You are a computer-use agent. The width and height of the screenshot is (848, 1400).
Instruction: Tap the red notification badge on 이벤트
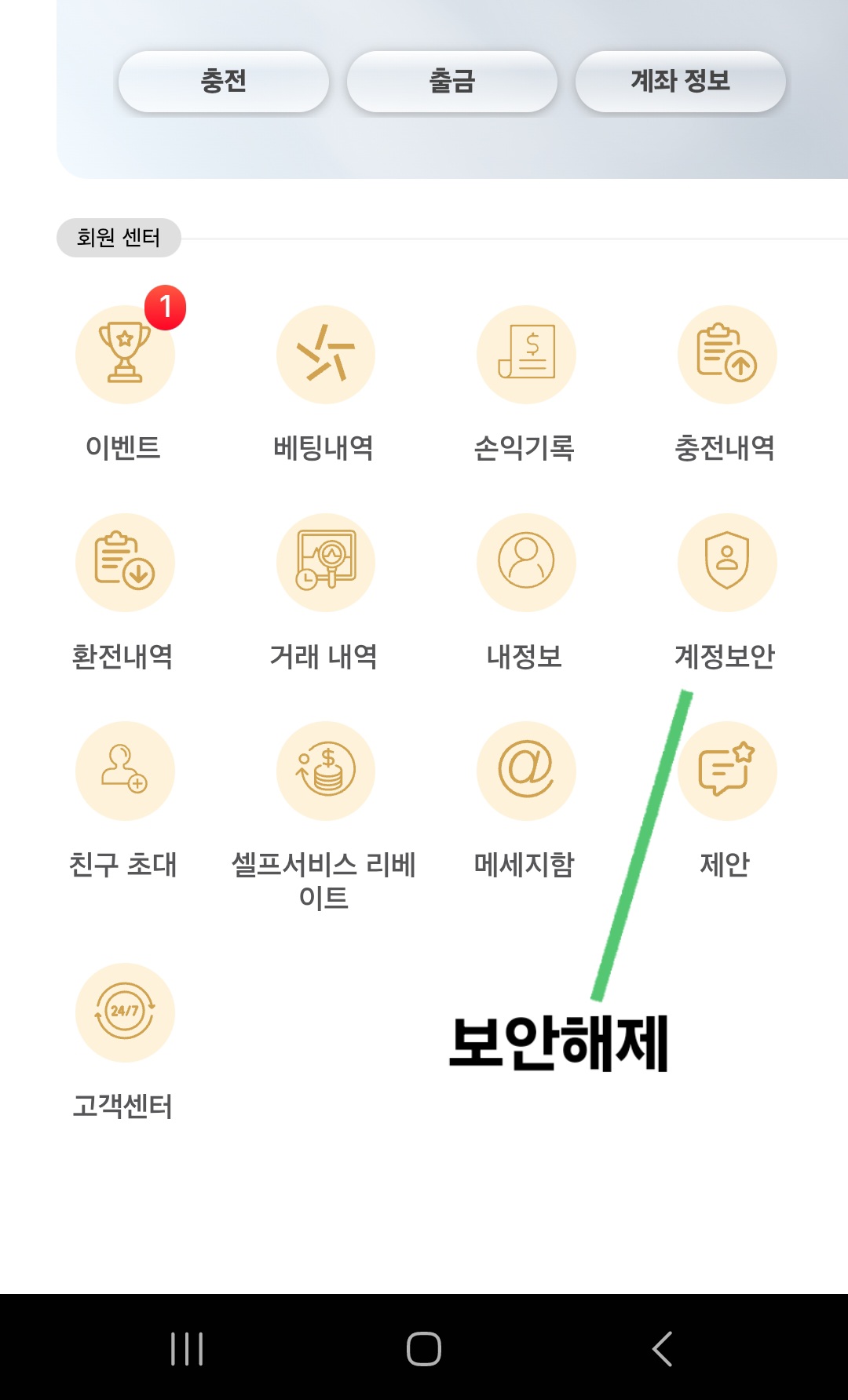click(166, 308)
